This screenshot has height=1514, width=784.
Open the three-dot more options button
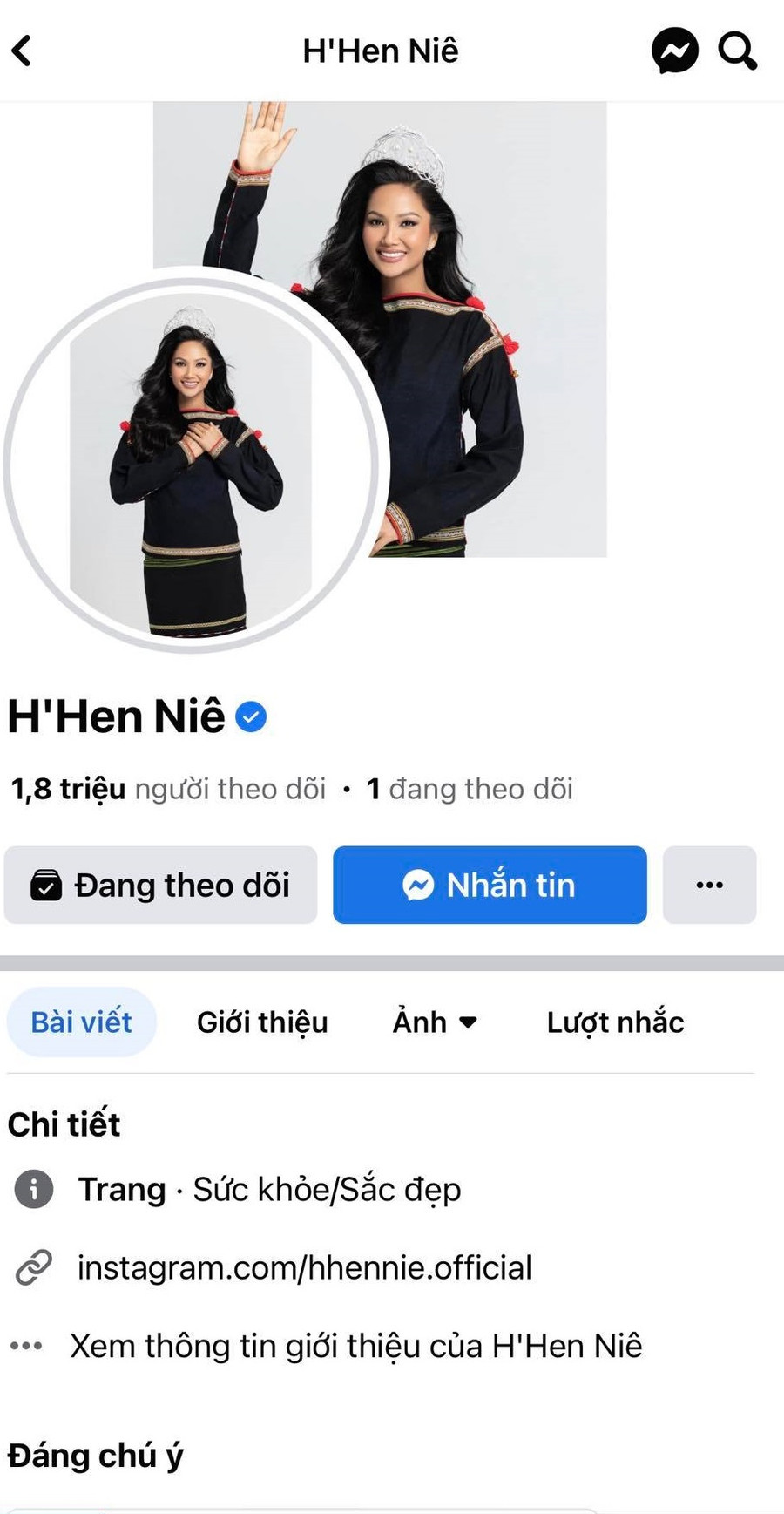point(709,885)
